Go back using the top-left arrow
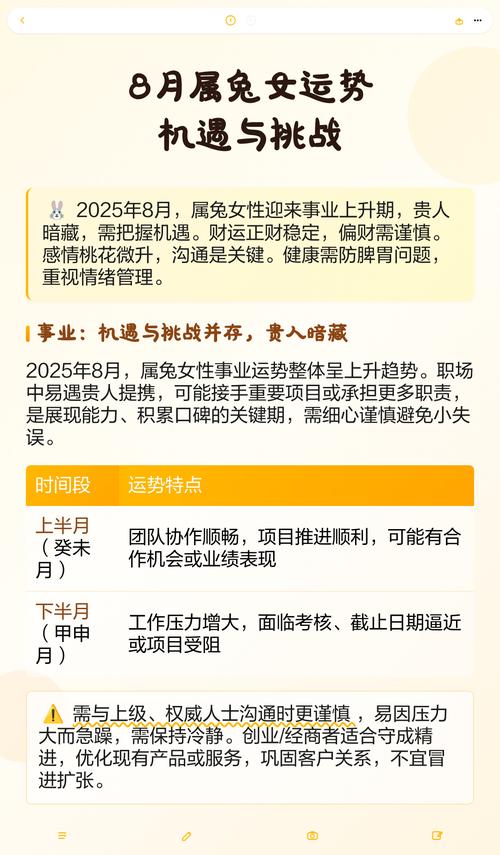The width and height of the screenshot is (500, 855). click(22, 21)
